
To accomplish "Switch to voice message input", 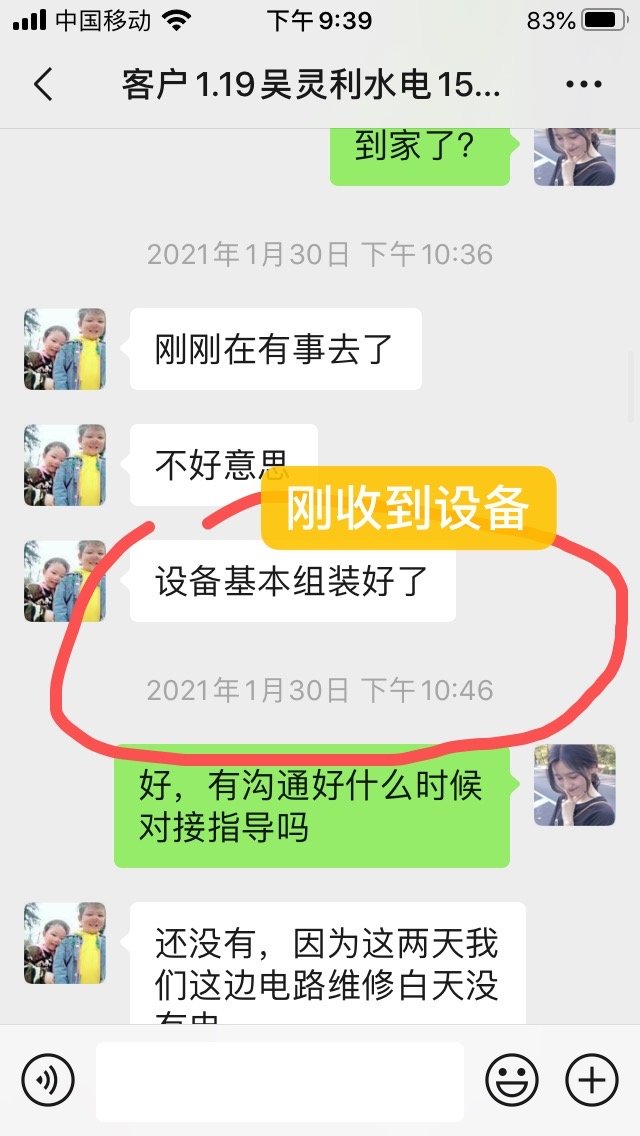I will [x=48, y=1080].
